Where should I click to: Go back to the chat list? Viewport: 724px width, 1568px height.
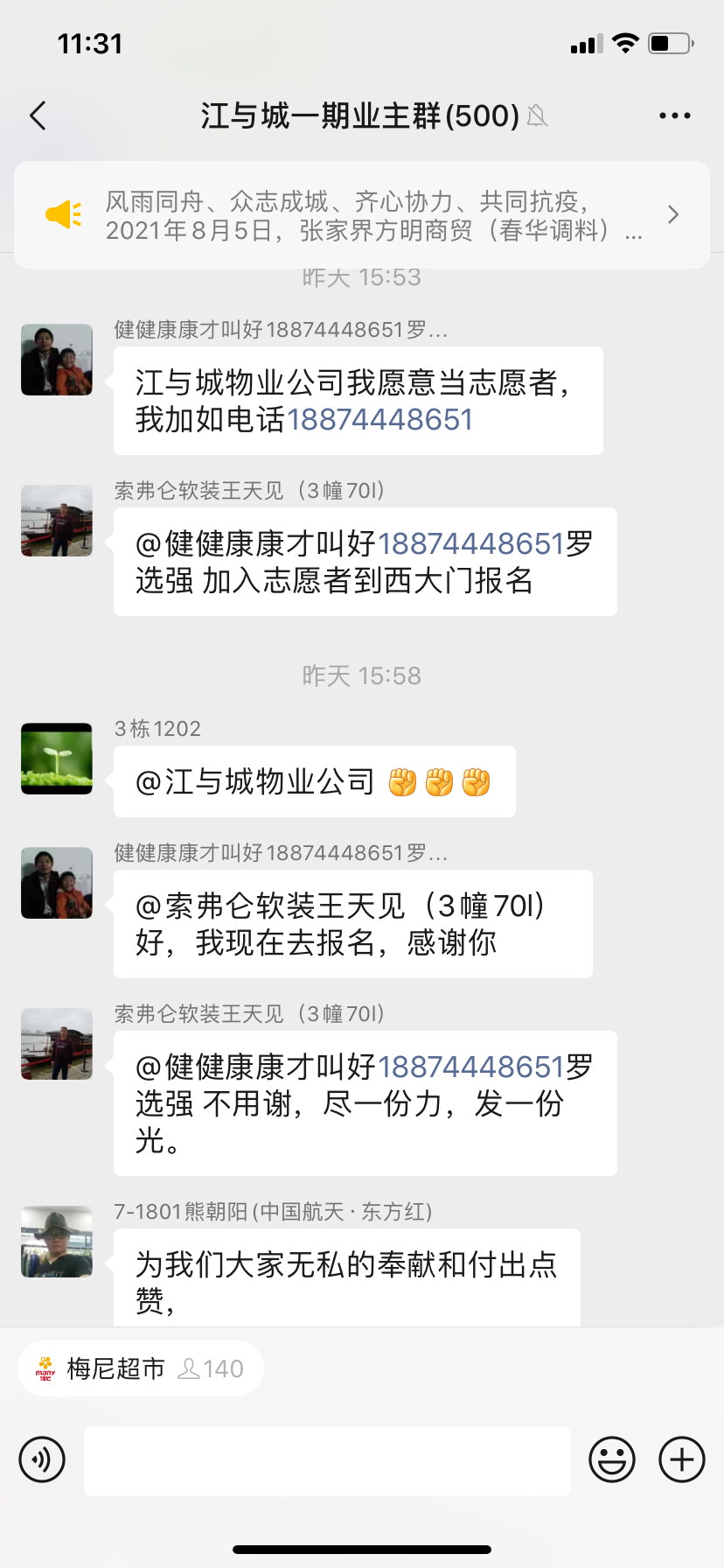(38, 115)
